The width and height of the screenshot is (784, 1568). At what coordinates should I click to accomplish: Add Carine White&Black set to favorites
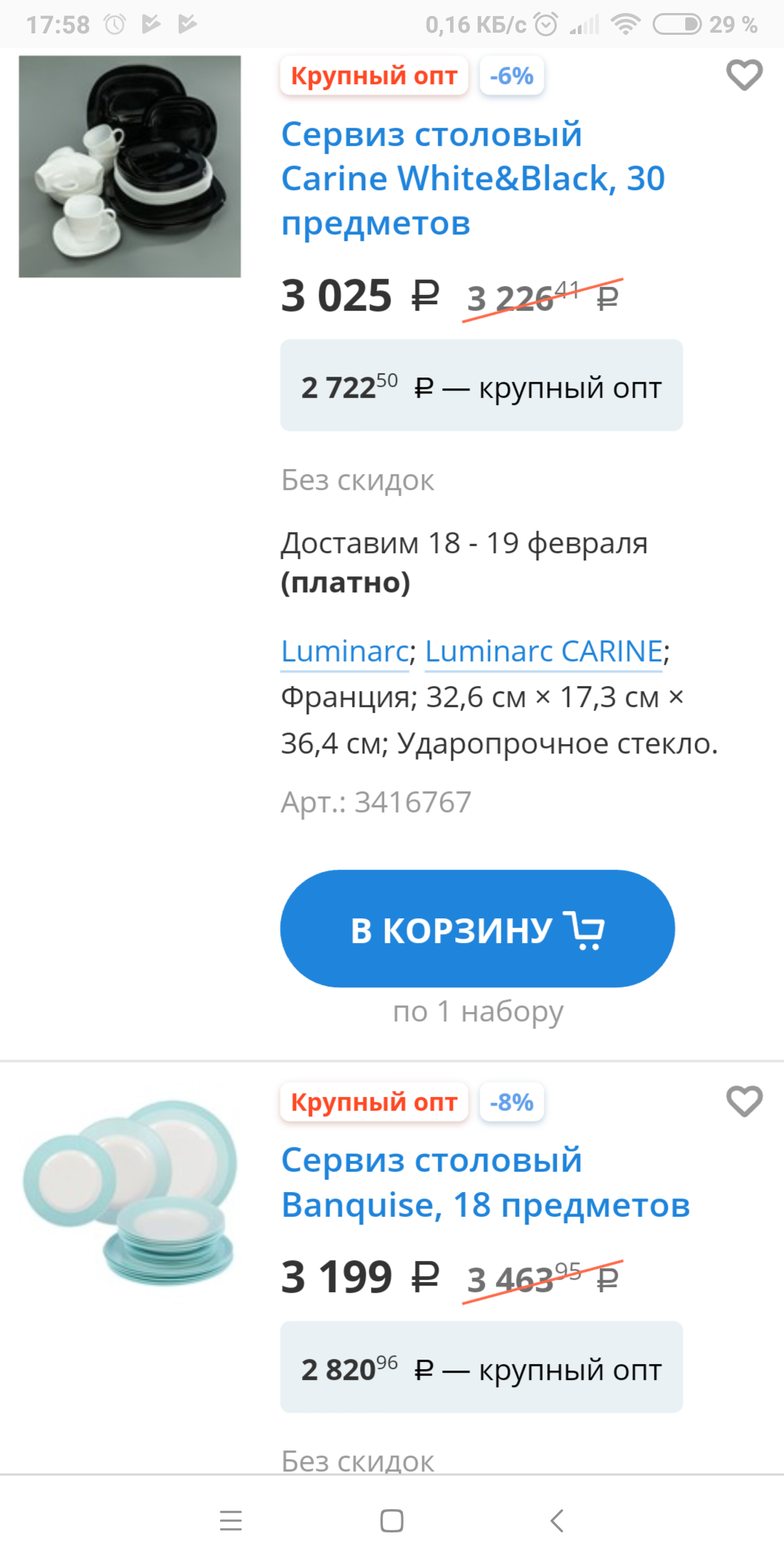coord(744,75)
